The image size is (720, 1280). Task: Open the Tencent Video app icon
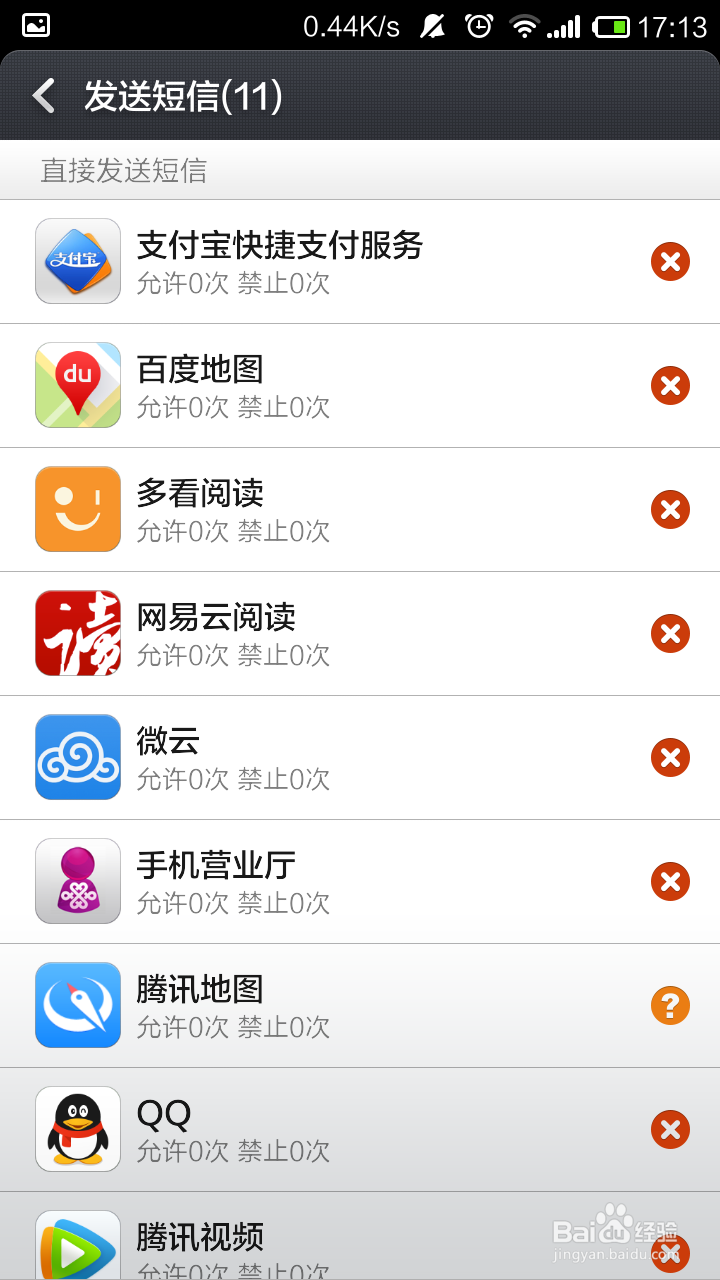tap(77, 1243)
